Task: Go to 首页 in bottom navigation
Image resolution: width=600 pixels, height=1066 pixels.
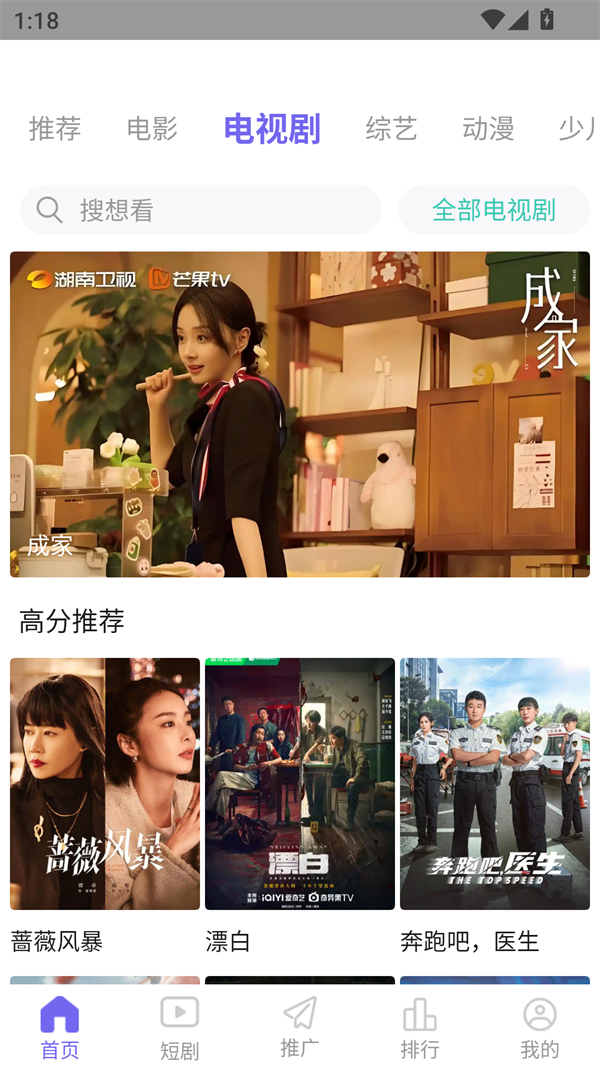Action: coord(60,1028)
